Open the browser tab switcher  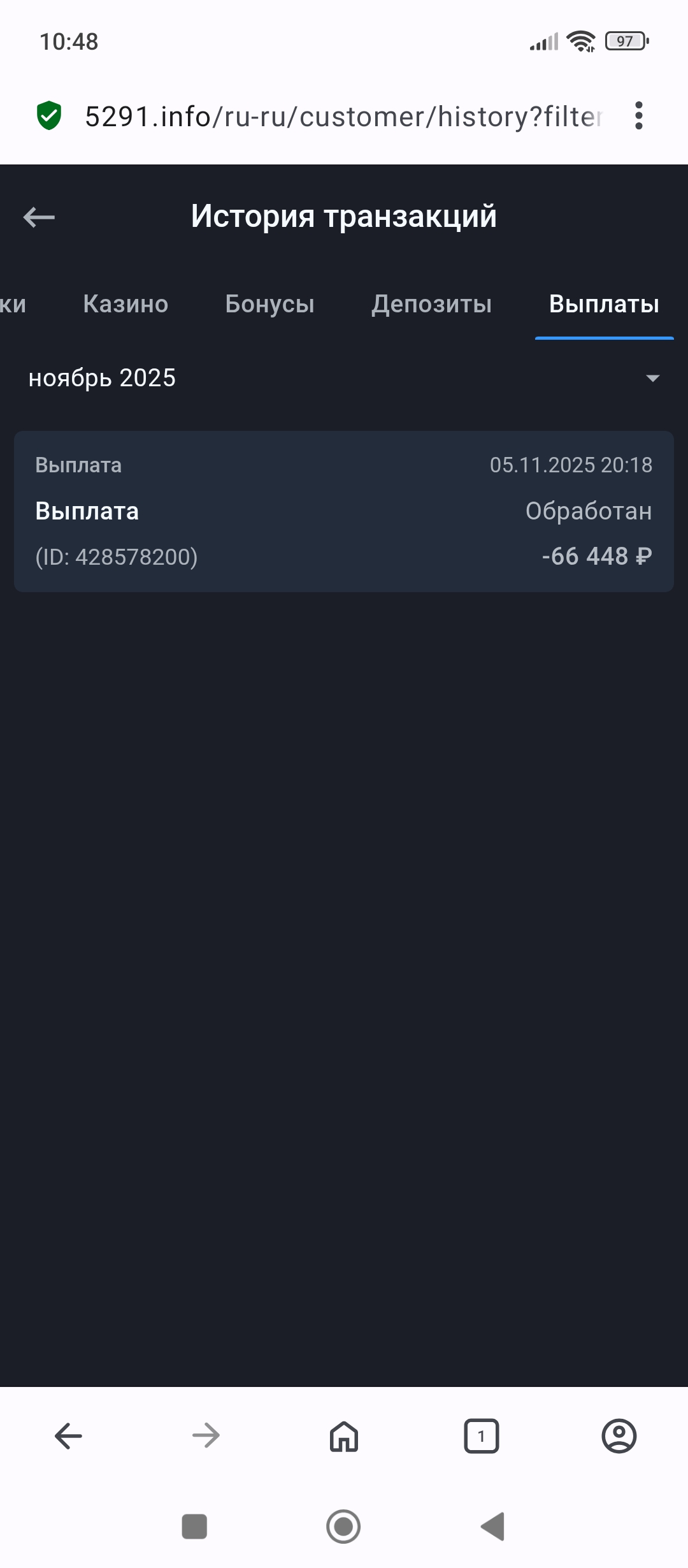481,1436
